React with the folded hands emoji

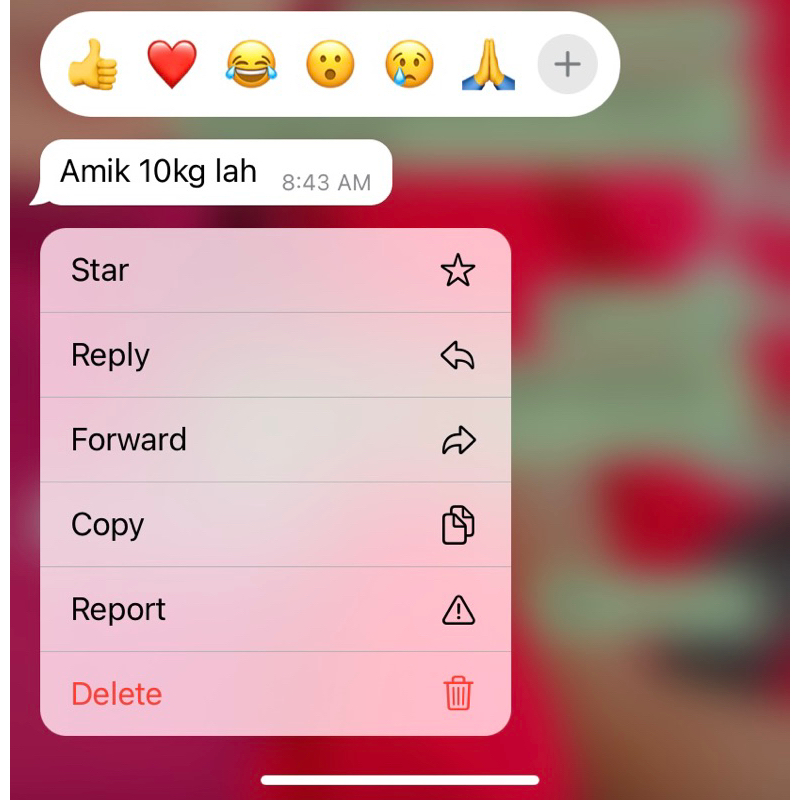(x=488, y=64)
